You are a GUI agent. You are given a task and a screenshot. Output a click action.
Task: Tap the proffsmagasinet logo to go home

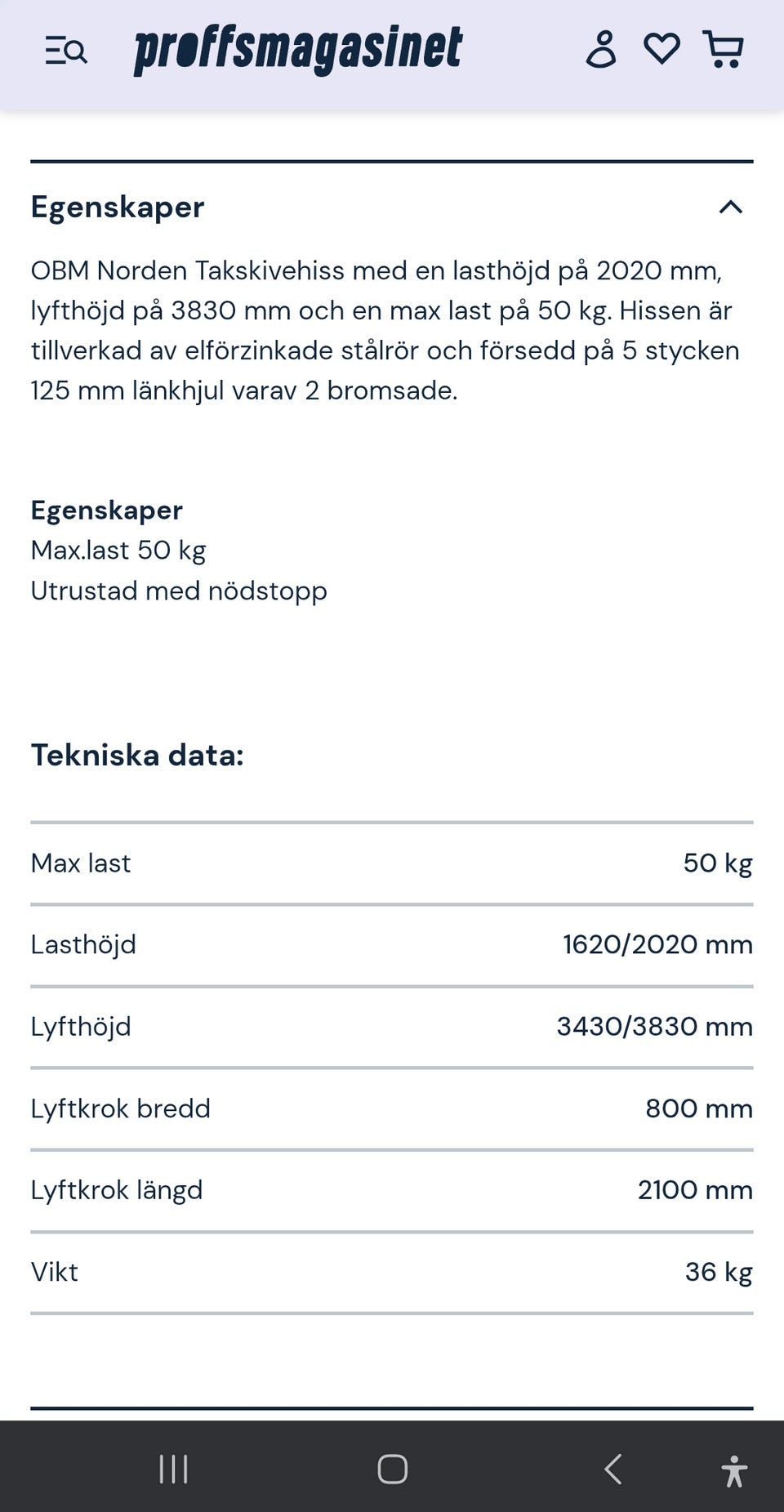[x=298, y=51]
